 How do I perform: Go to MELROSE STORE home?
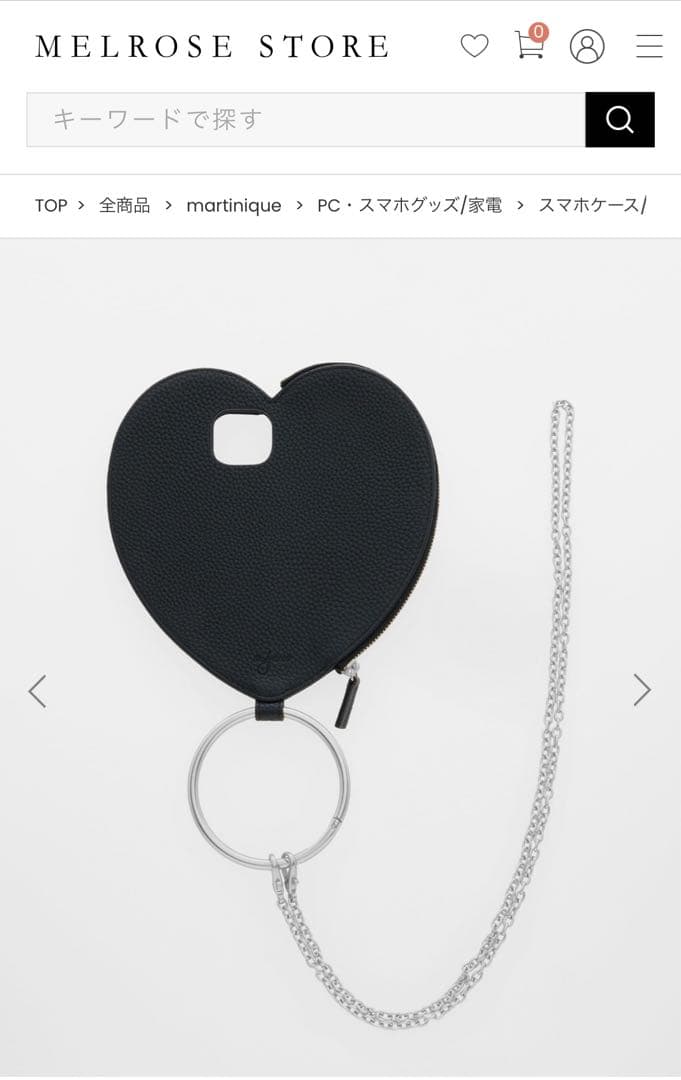212,47
